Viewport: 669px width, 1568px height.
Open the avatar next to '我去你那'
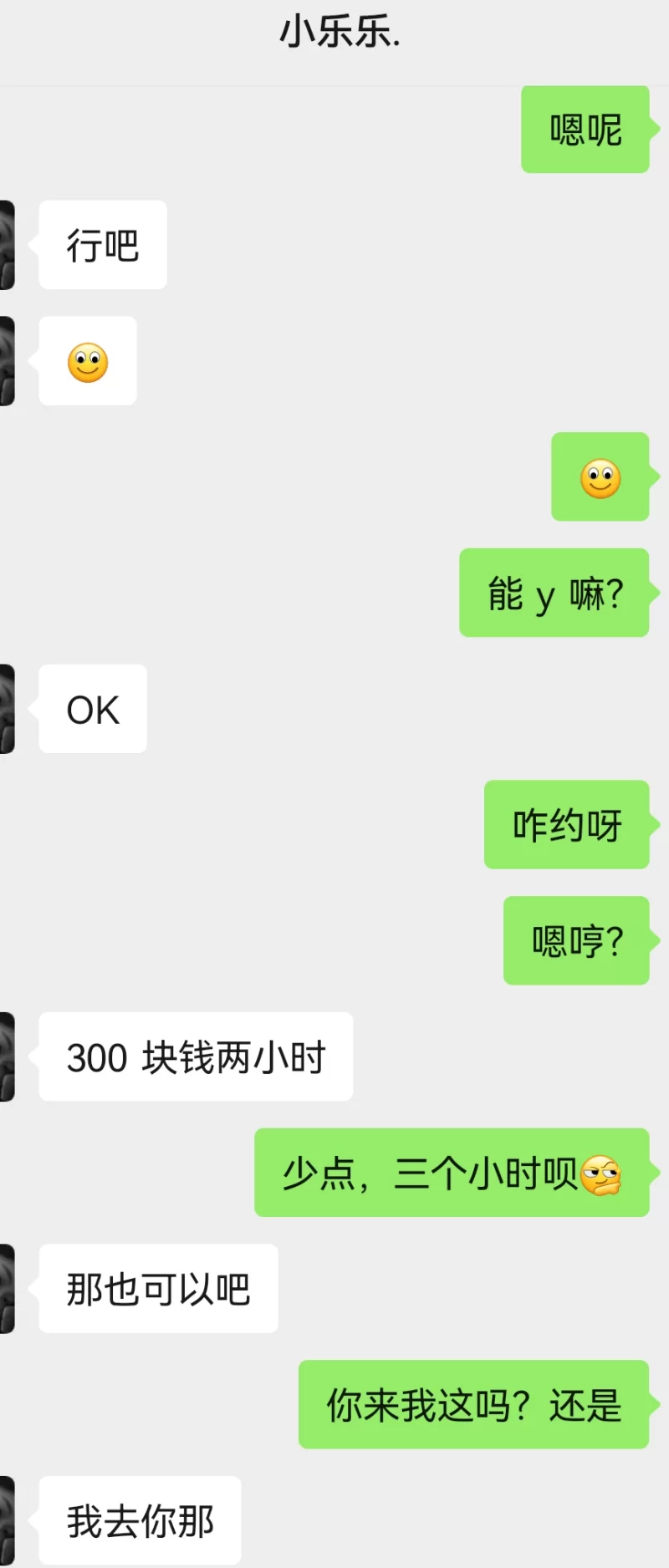pyautogui.click(x=7, y=1520)
